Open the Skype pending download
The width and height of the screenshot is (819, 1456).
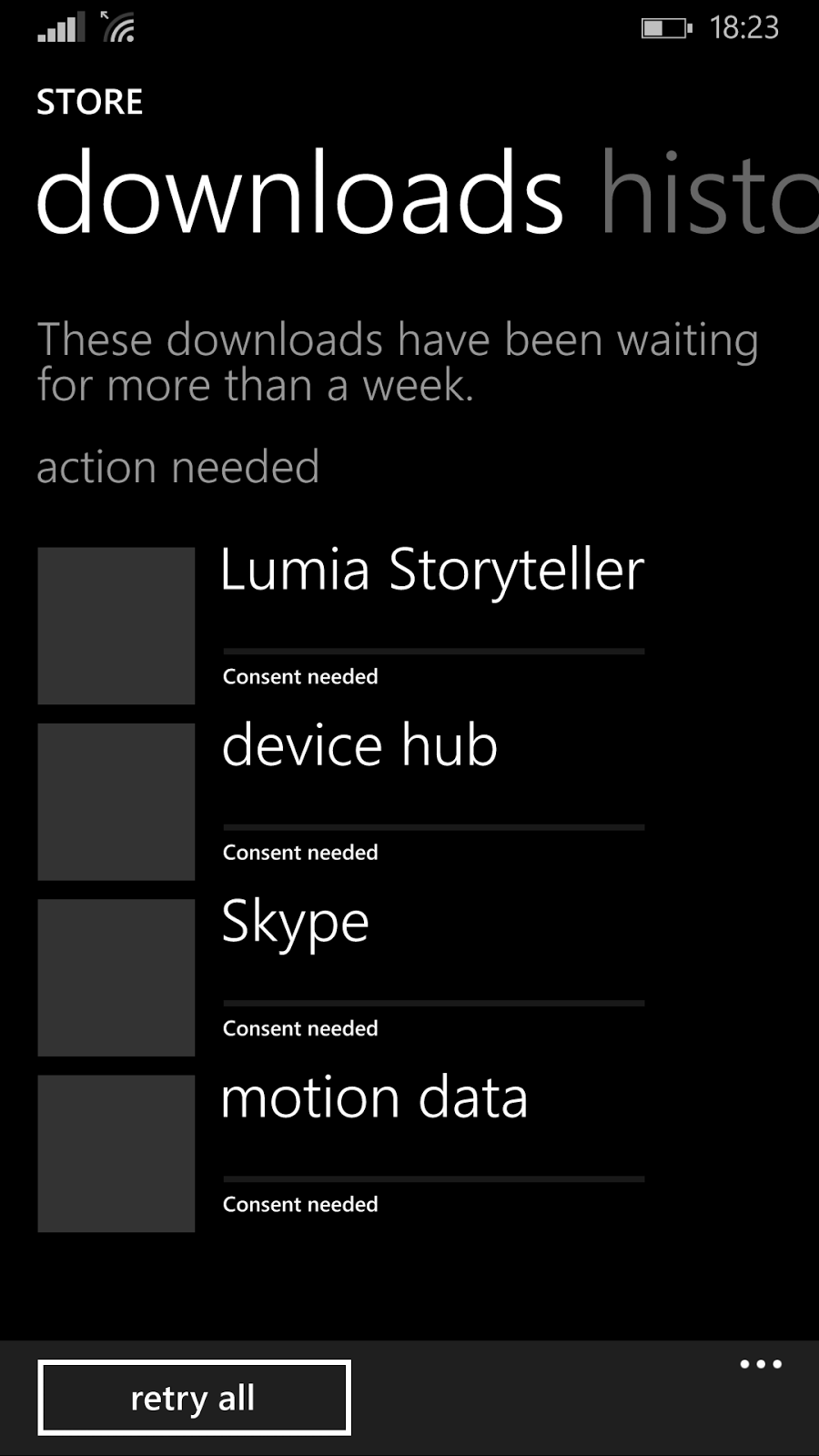pyautogui.click(x=296, y=923)
